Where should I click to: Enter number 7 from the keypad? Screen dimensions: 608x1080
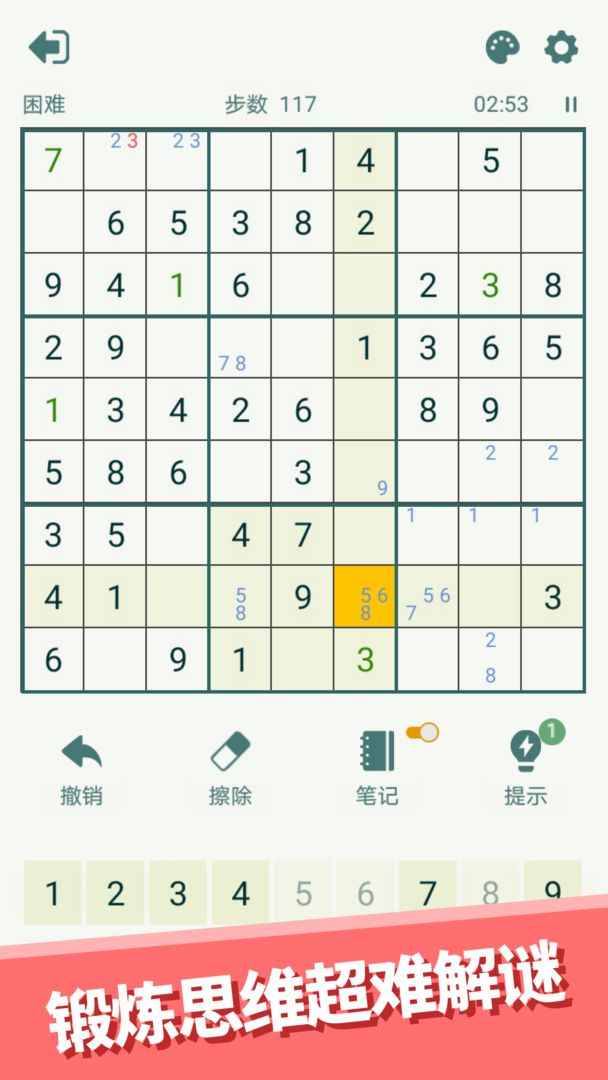click(x=428, y=890)
